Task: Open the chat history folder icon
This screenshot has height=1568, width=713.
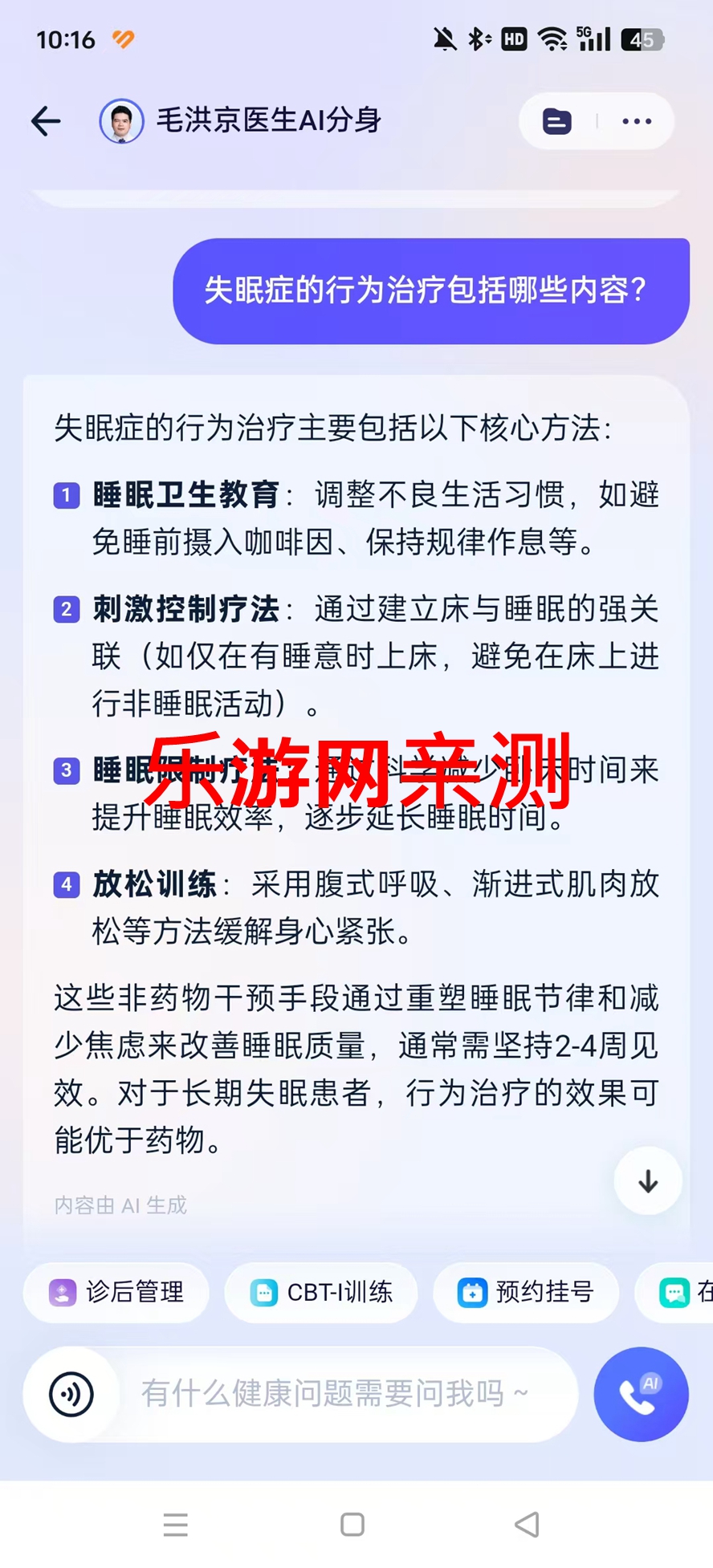Action: point(556,121)
